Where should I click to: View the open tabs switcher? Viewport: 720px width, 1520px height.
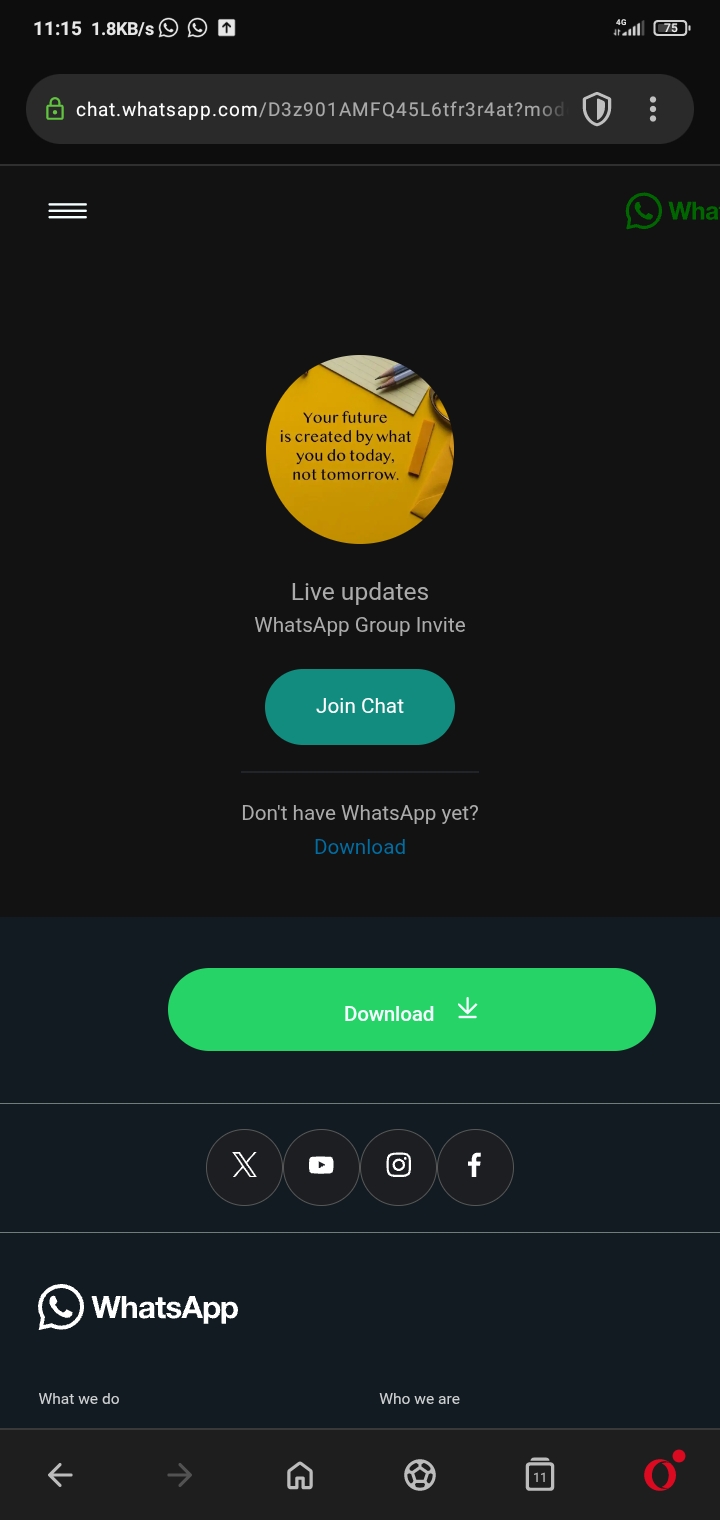click(540, 1475)
